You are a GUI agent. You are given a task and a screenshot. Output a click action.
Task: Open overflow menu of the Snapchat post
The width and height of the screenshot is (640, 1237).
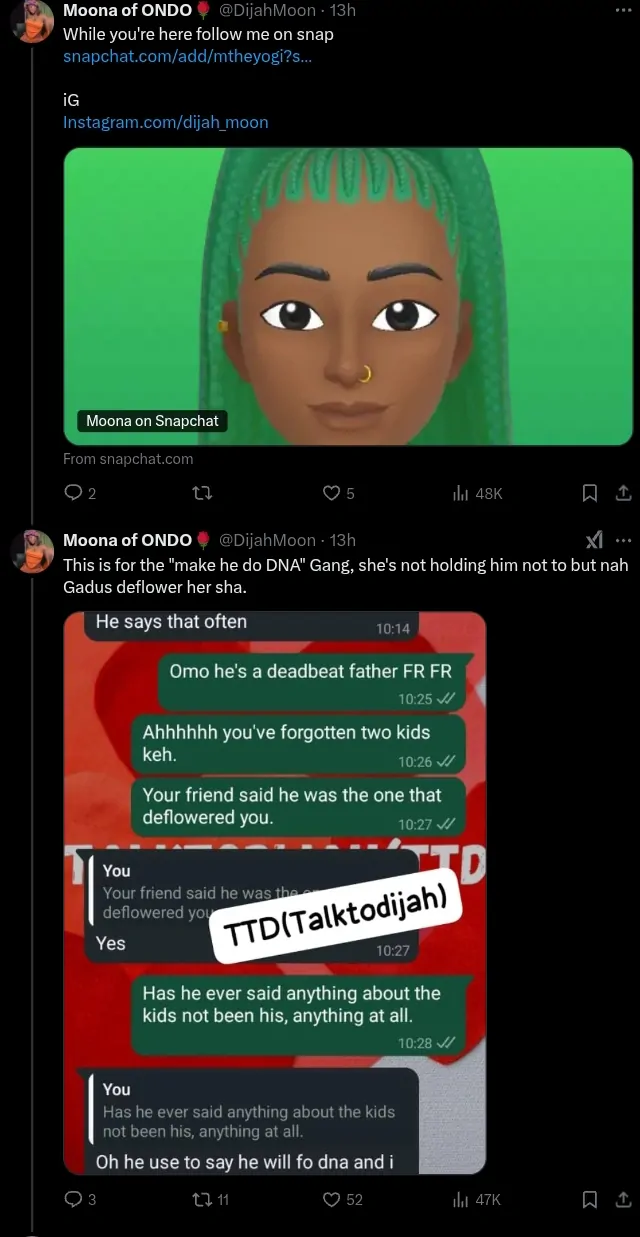click(x=623, y=10)
